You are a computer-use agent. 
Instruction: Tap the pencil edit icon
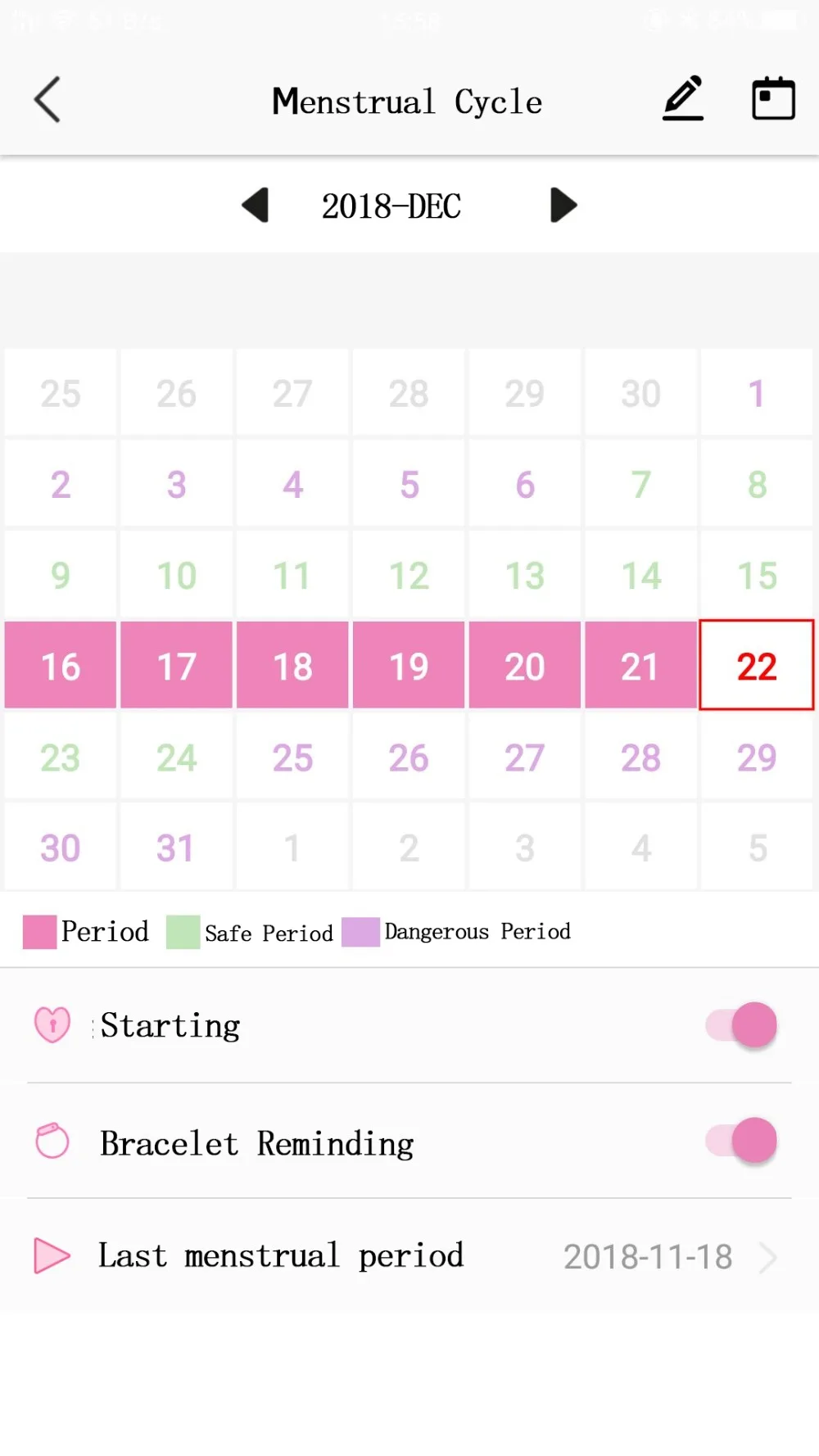point(683,98)
